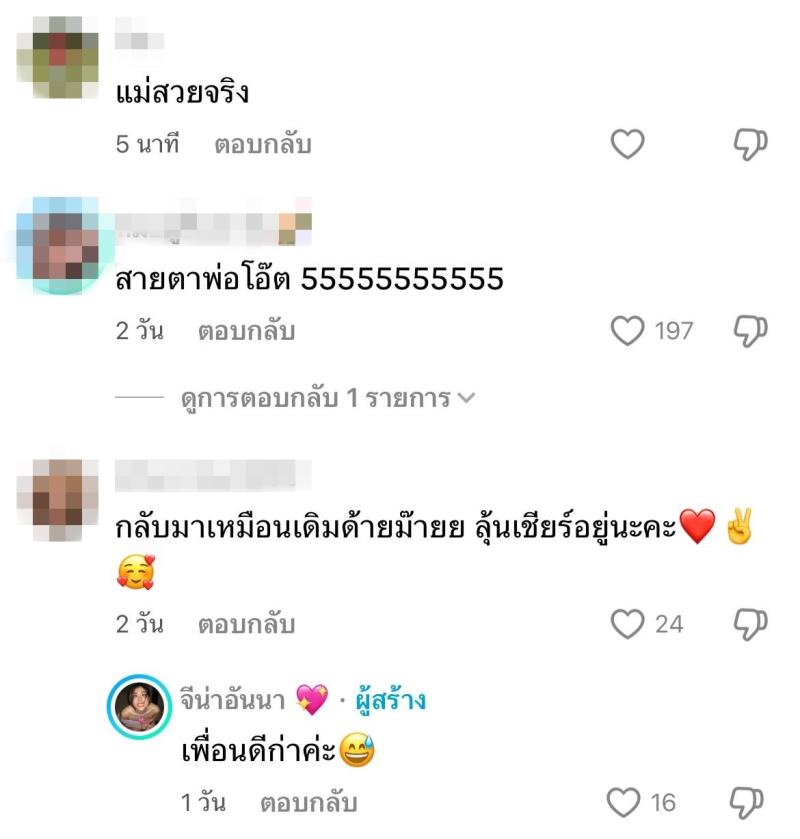
Task: Reply to the comment 'แม่สวยจริง'
Action: point(263,145)
